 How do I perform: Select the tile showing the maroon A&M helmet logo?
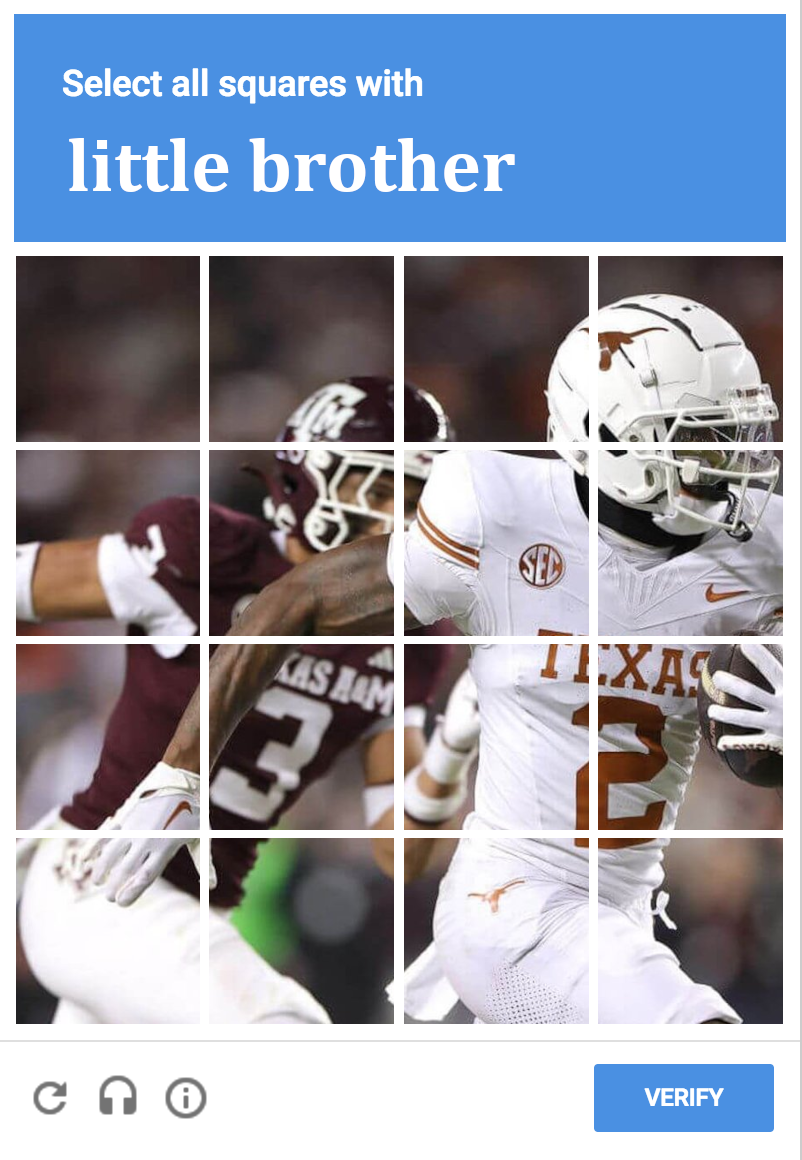point(301,348)
